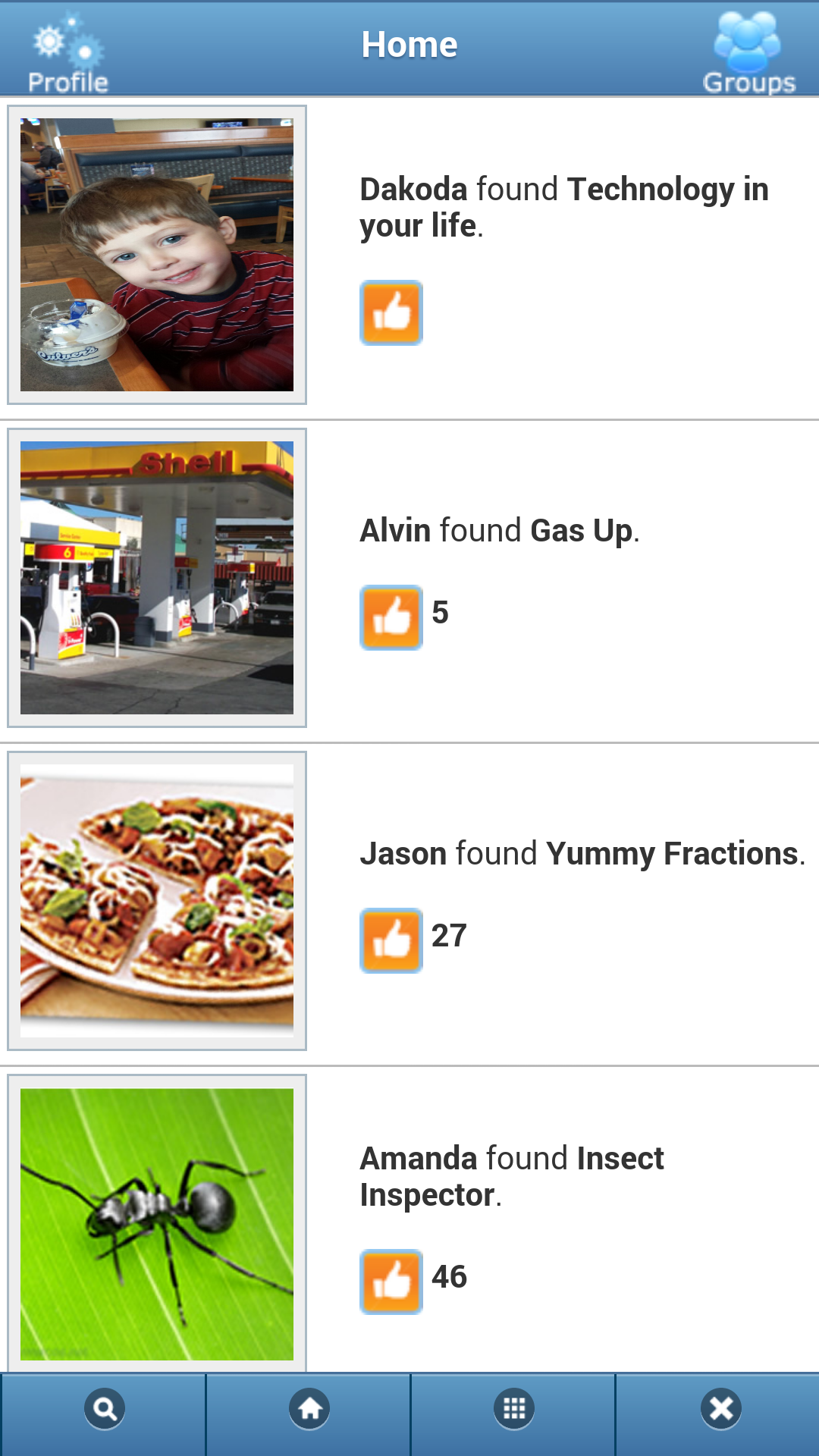The width and height of the screenshot is (819, 1456).
Task: Like Jason's Yummy Fractions post
Action: point(391,940)
